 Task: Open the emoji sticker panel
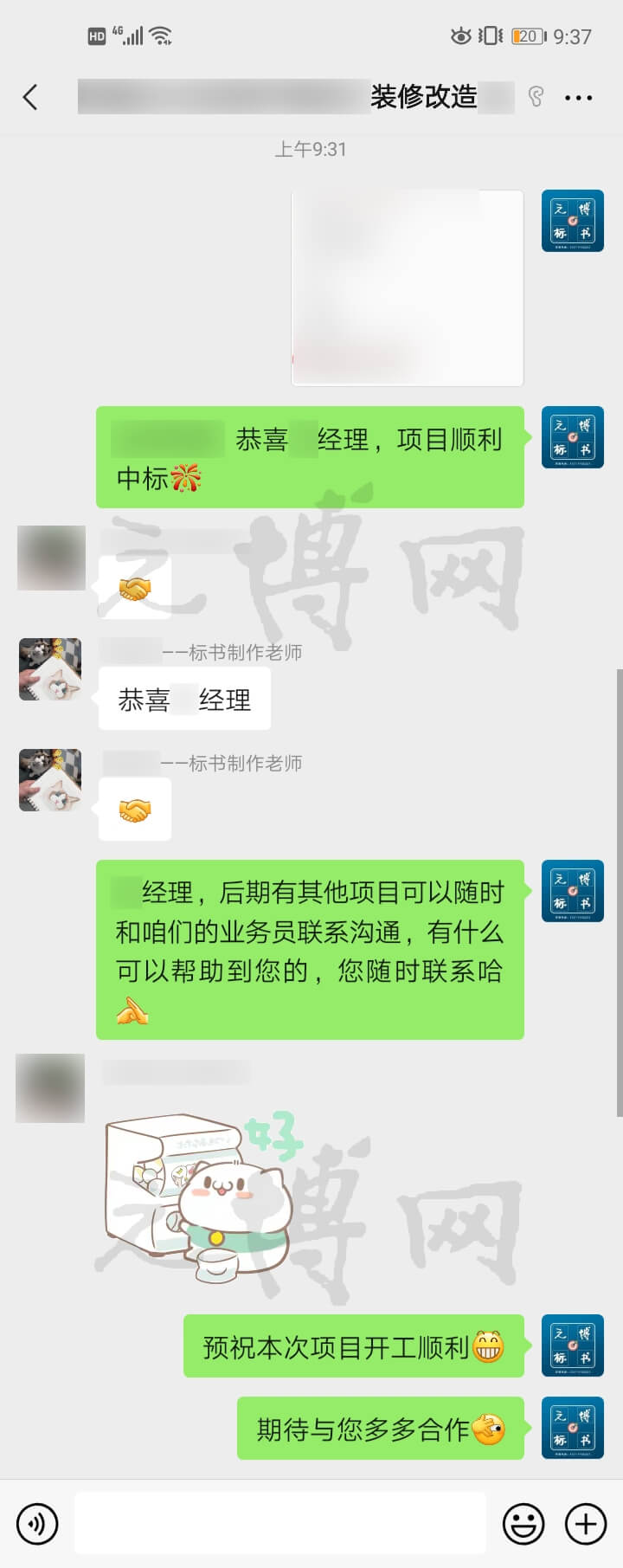[x=523, y=1524]
